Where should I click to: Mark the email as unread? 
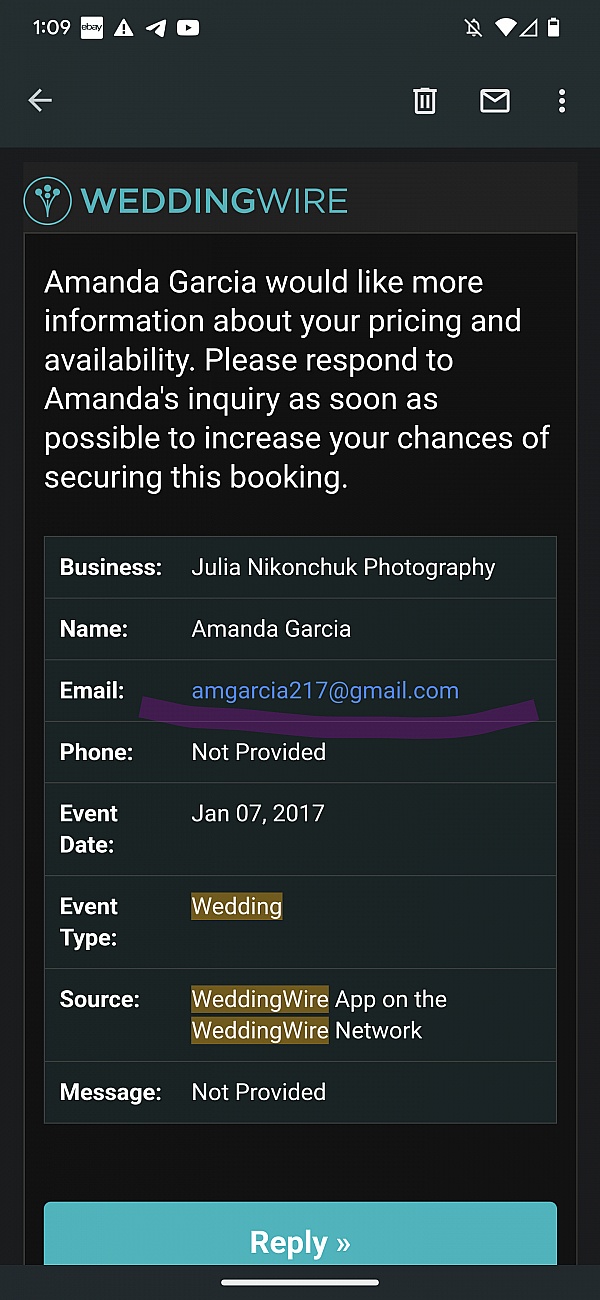(x=495, y=100)
